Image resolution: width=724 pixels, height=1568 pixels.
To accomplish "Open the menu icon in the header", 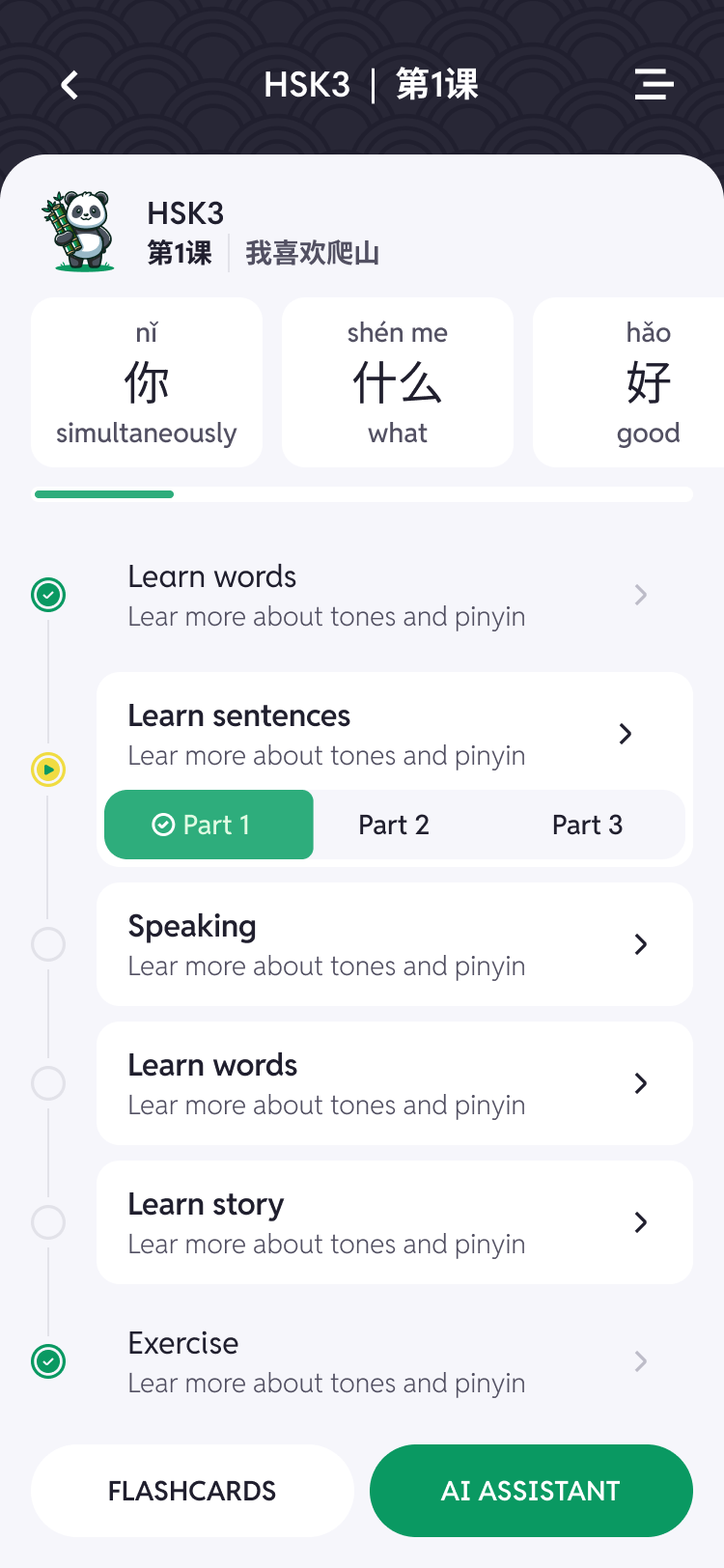I will coord(654,85).
